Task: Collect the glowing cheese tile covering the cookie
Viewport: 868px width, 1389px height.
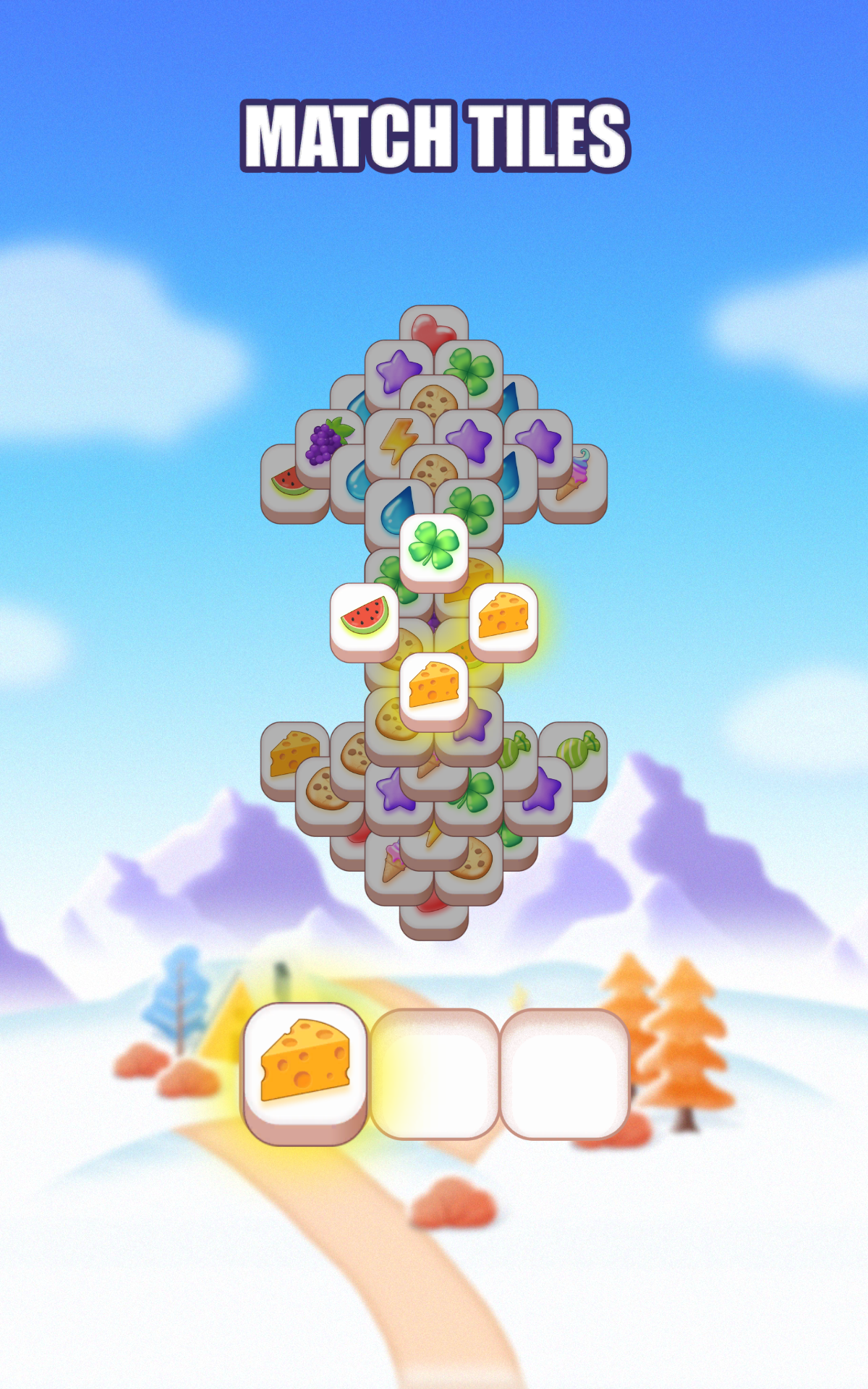Action: [x=434, y=687]
